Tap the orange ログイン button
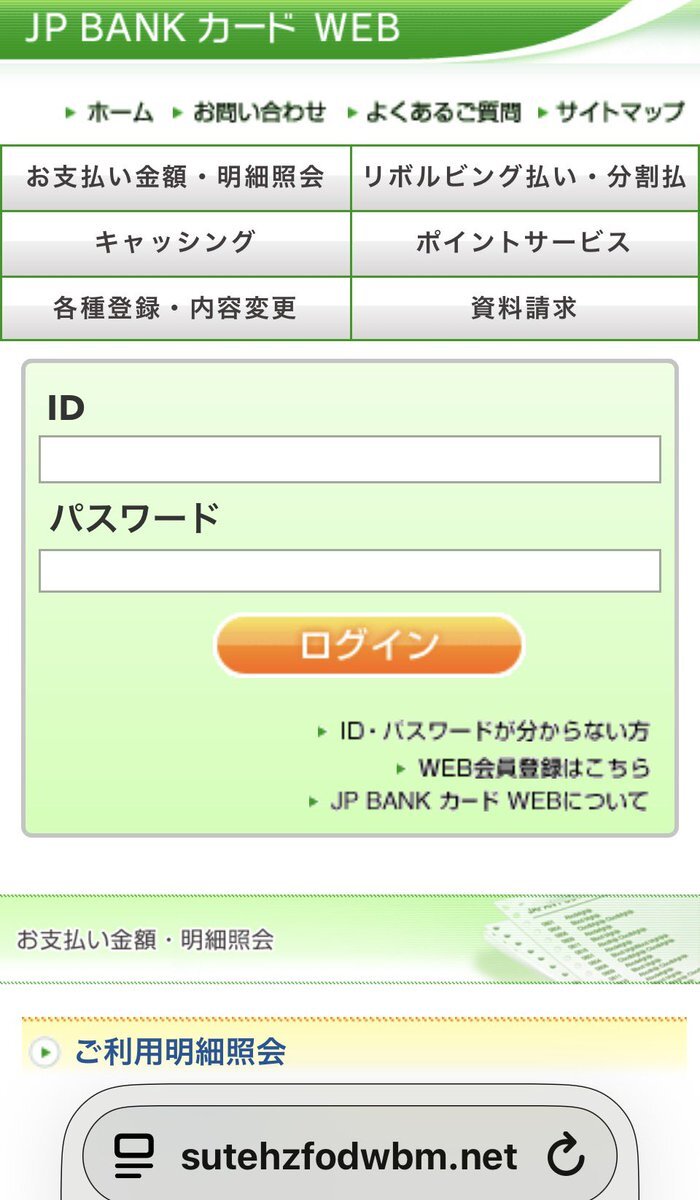The width and height of the screenshot is (700, 1200). point(369,645)
